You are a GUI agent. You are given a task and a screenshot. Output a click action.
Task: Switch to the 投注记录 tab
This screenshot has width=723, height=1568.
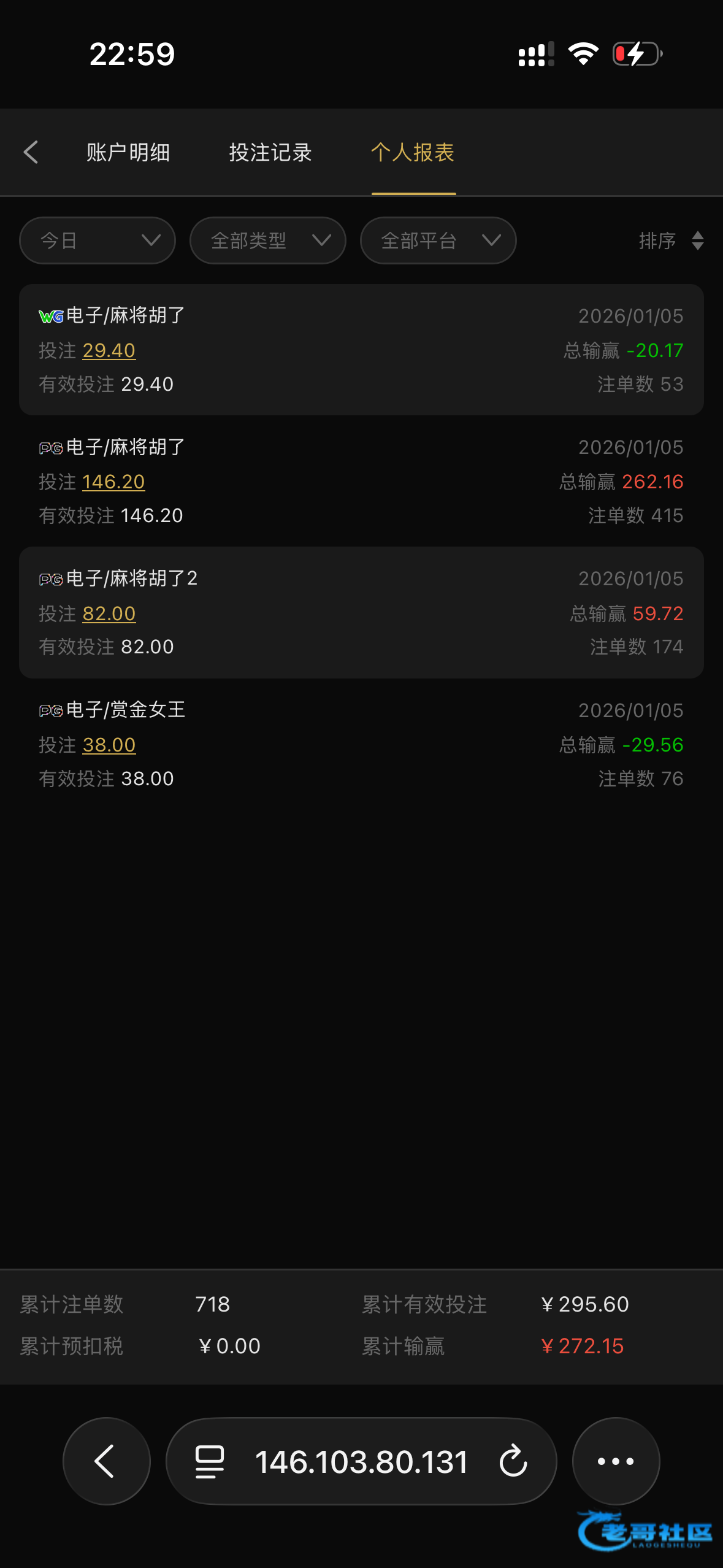pos(270,152)
